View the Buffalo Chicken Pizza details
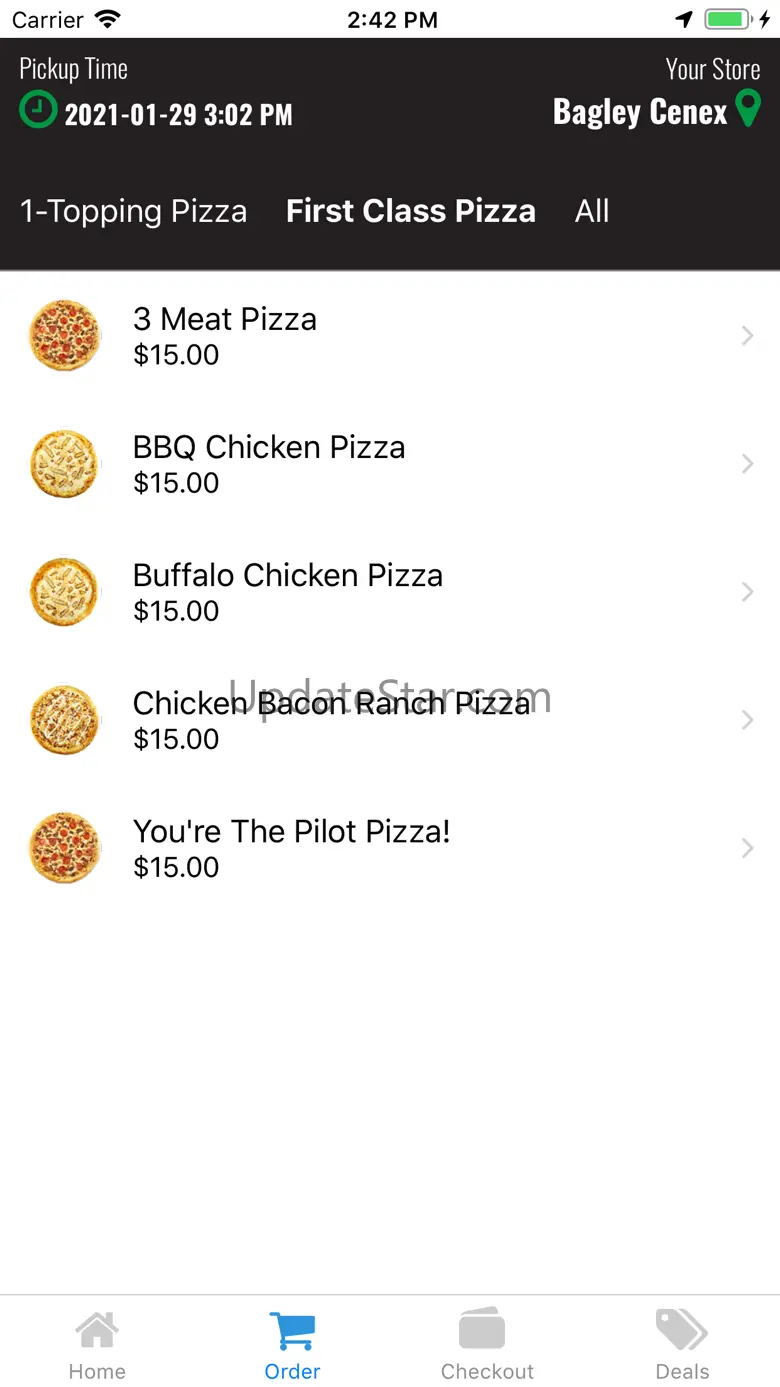This screenshot has width=780, height=1387. [390, 592]
